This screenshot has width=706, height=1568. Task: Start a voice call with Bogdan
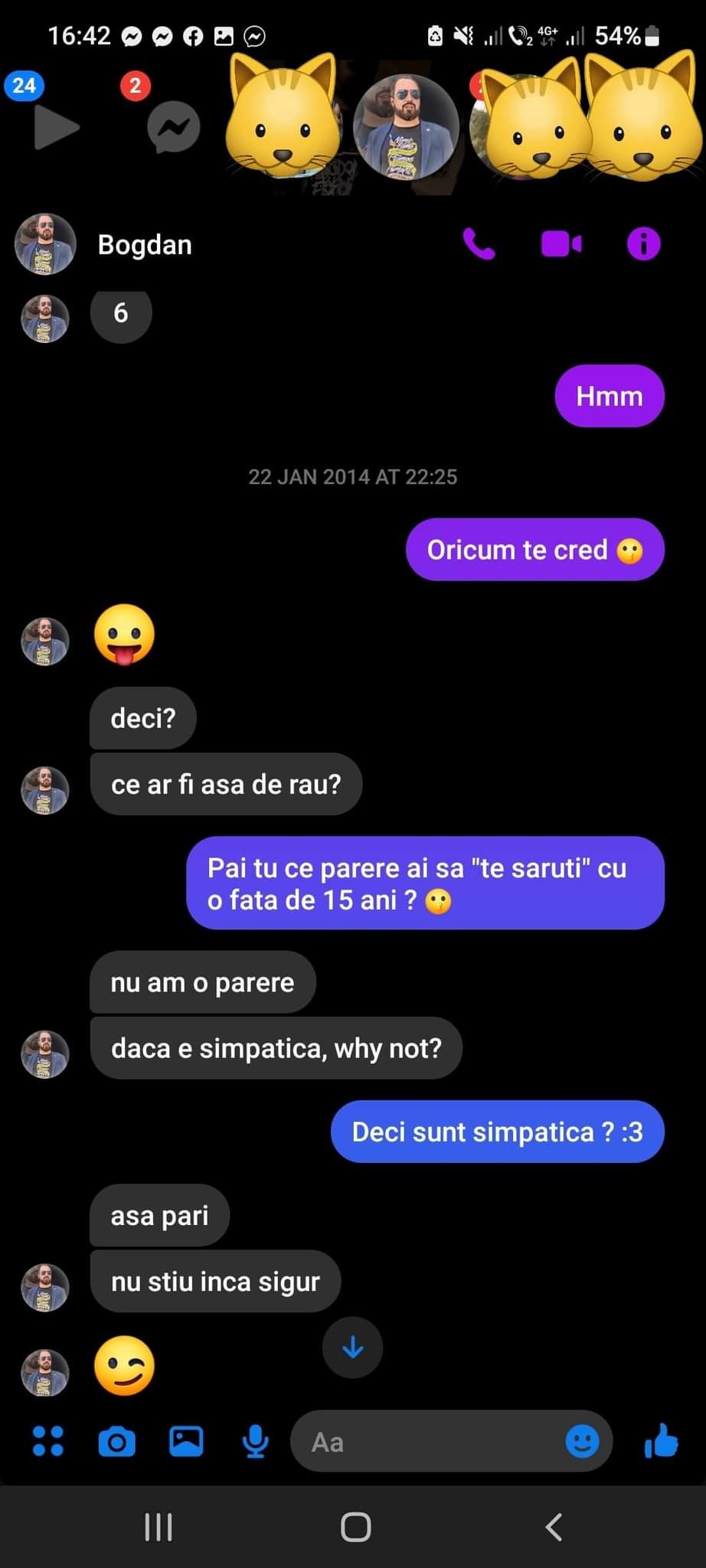point(479,243)
